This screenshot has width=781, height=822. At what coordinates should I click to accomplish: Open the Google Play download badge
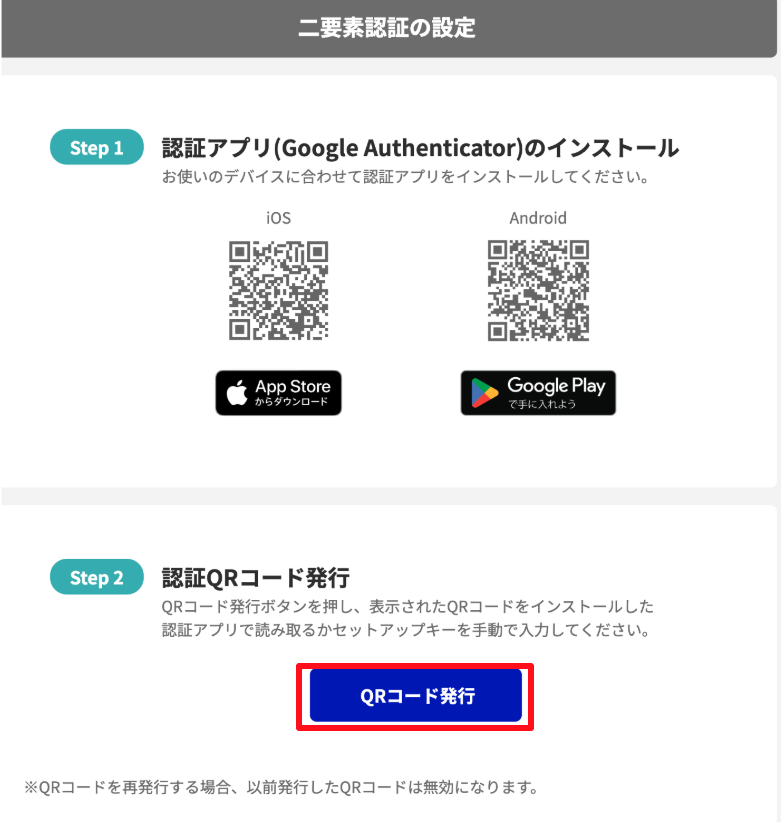point(538,393)
